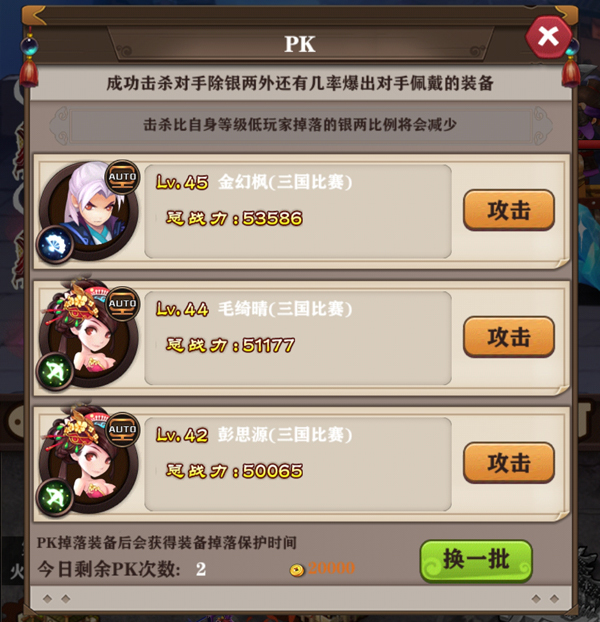Attack player 彭思源
The width and height of the screenshot is (600, 622).
click(x=508, y=463)
